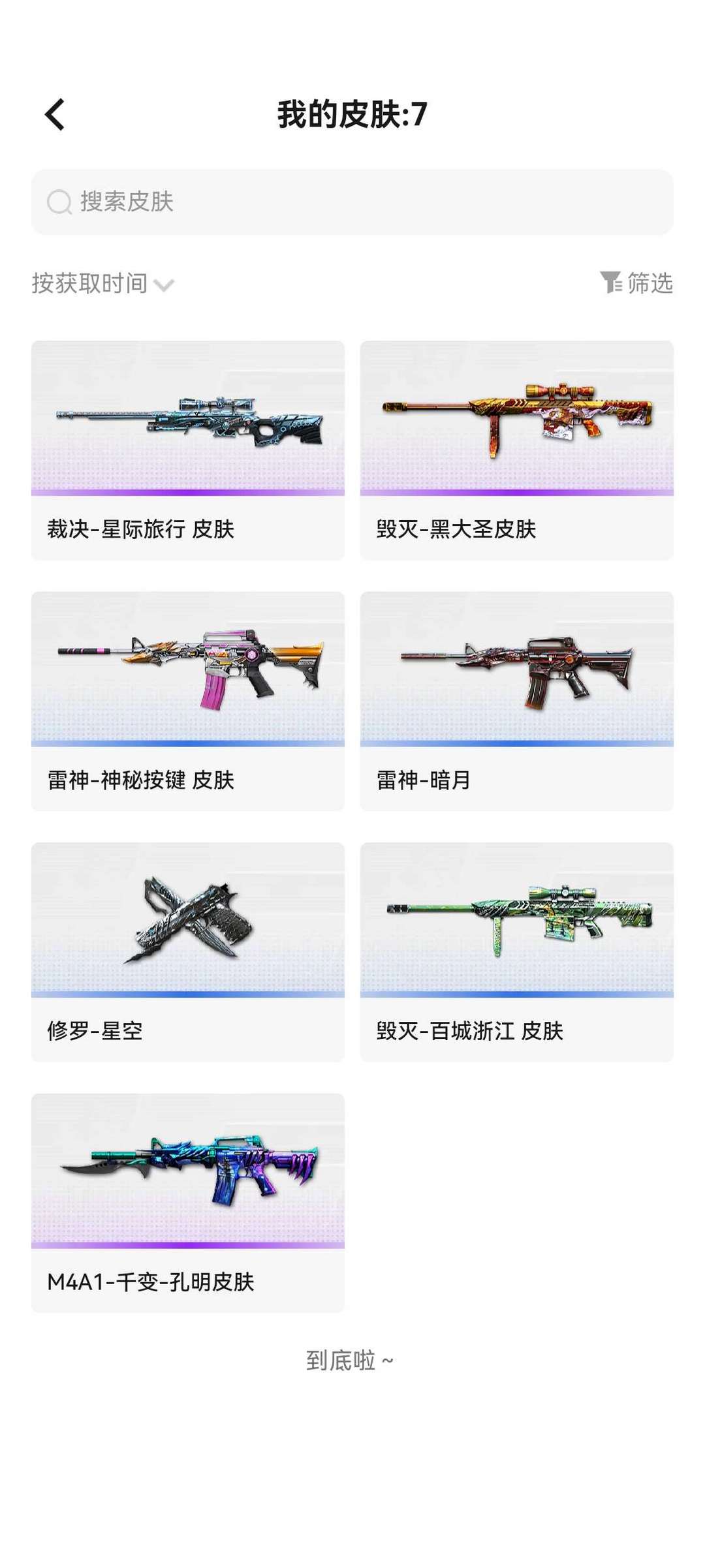Image resolution: width=705 pixels, height=1568 pixels.
Task: Tap the 搜索皮肤 search field
Action: [x=352, y=202]
